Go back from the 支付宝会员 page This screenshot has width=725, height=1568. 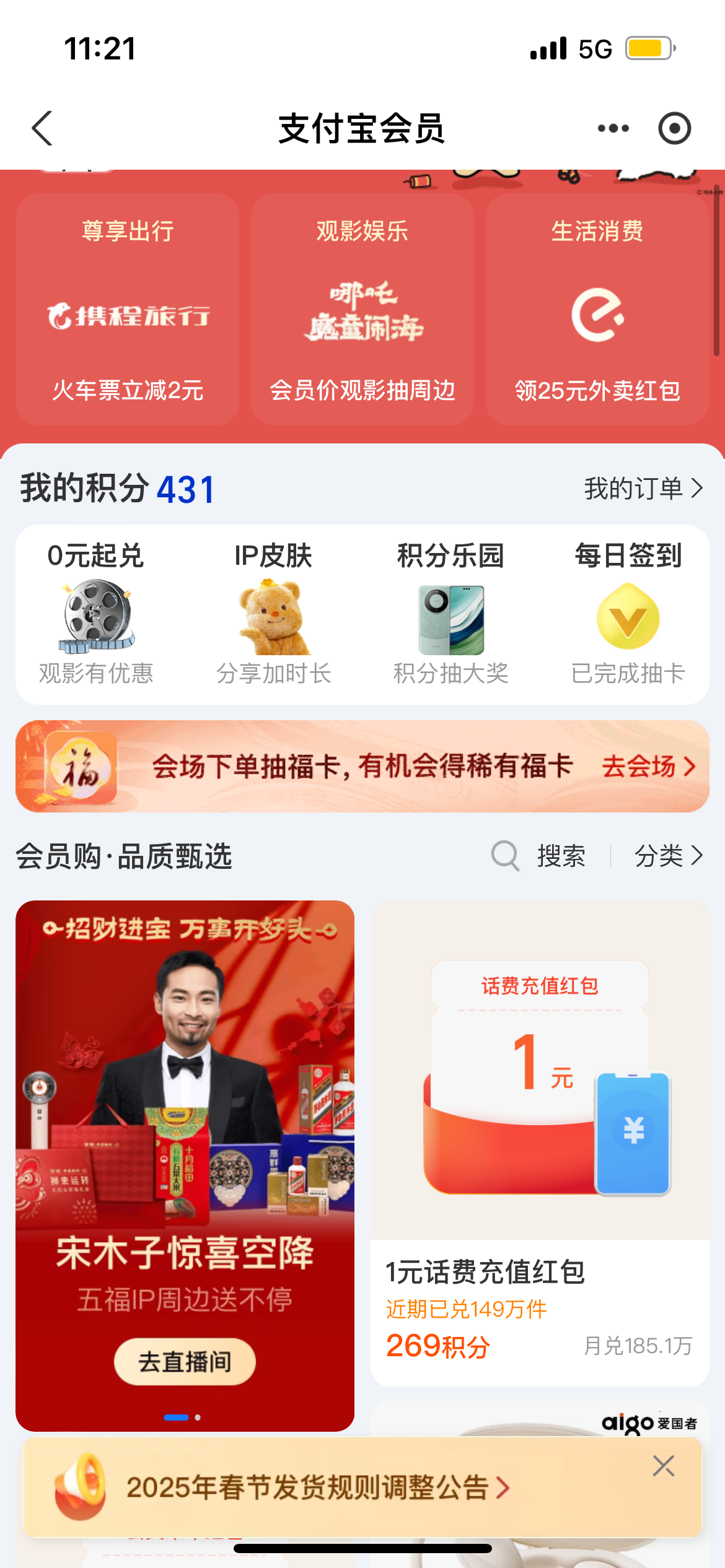click(42, 128)
